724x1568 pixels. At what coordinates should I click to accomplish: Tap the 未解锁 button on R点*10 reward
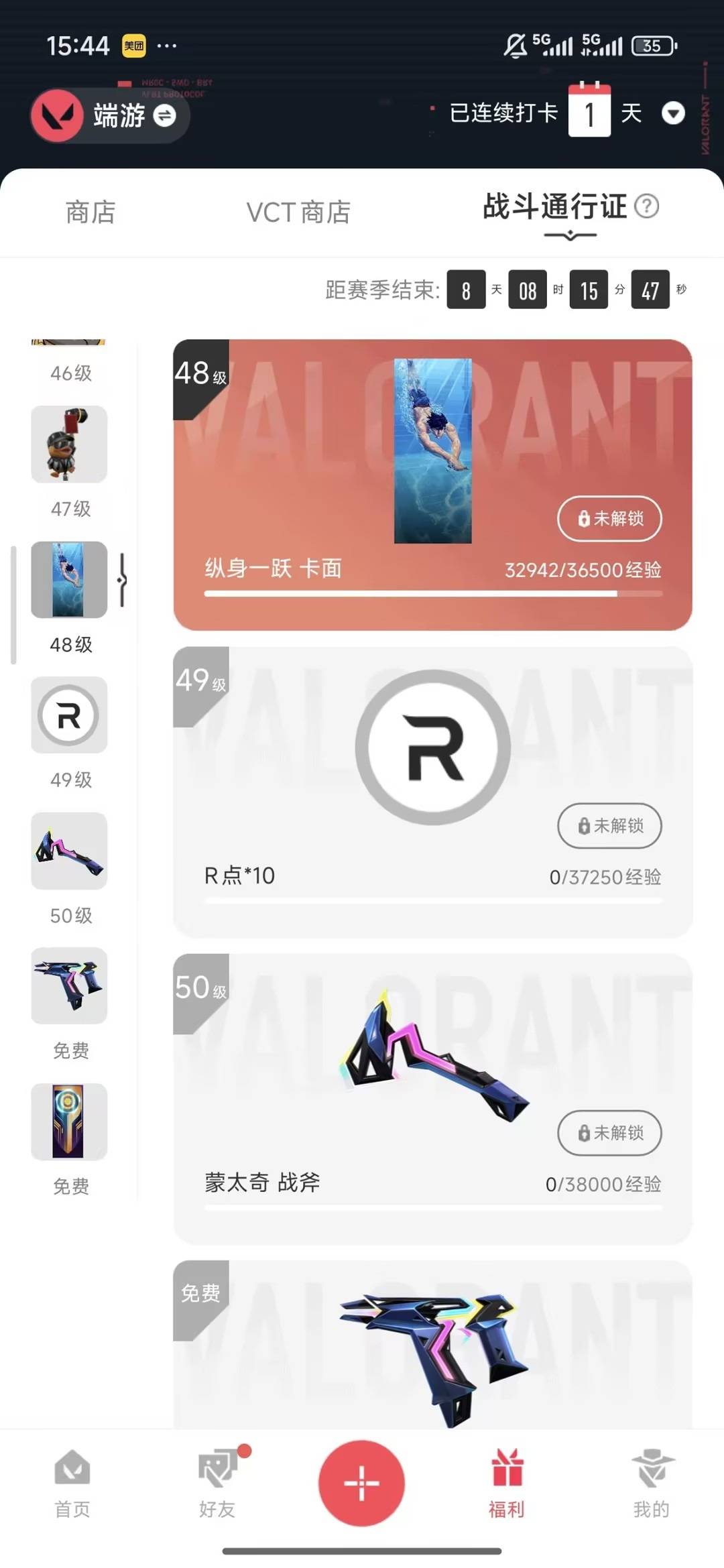[609, 827]
